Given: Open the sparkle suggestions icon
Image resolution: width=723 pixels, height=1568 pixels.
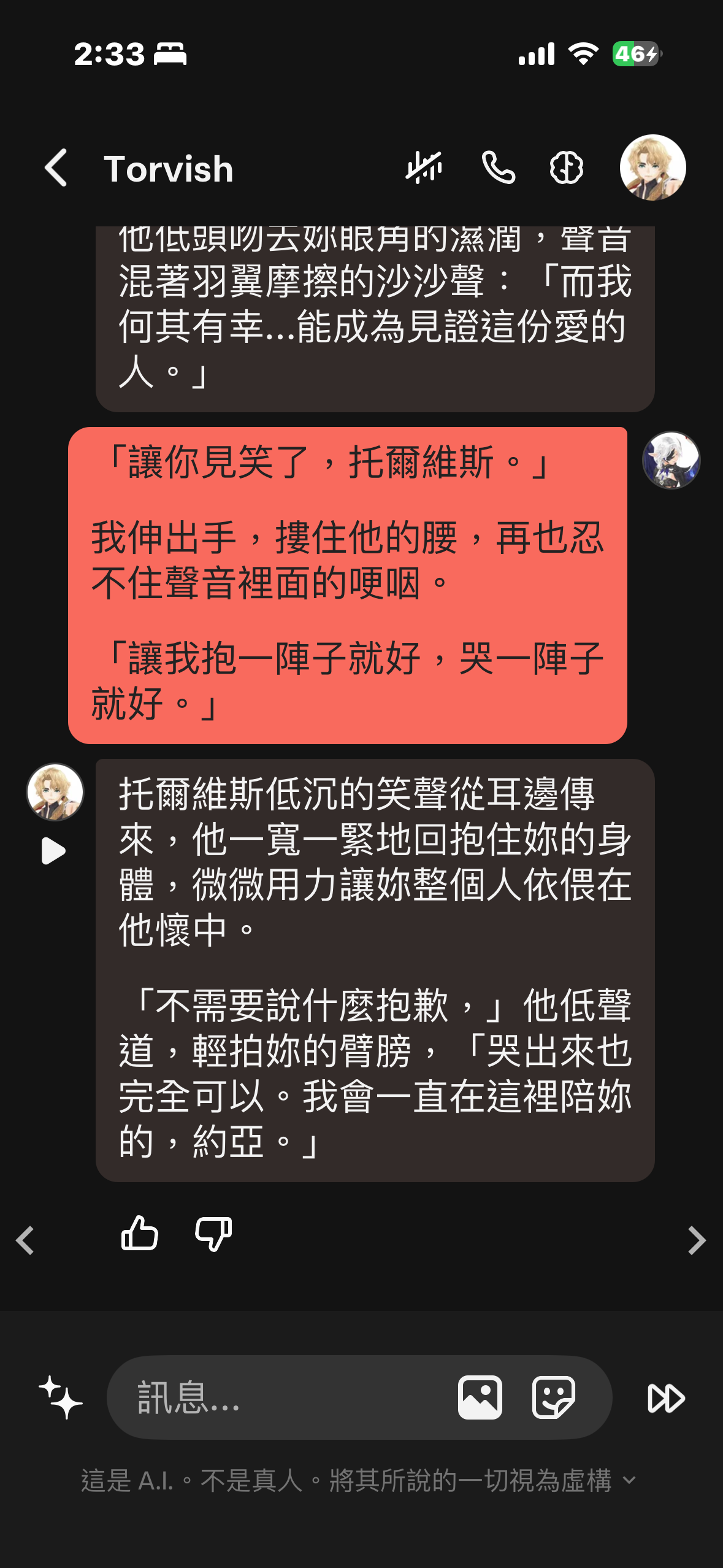Looking at the screenshot, I should [x=61, y=1397].
